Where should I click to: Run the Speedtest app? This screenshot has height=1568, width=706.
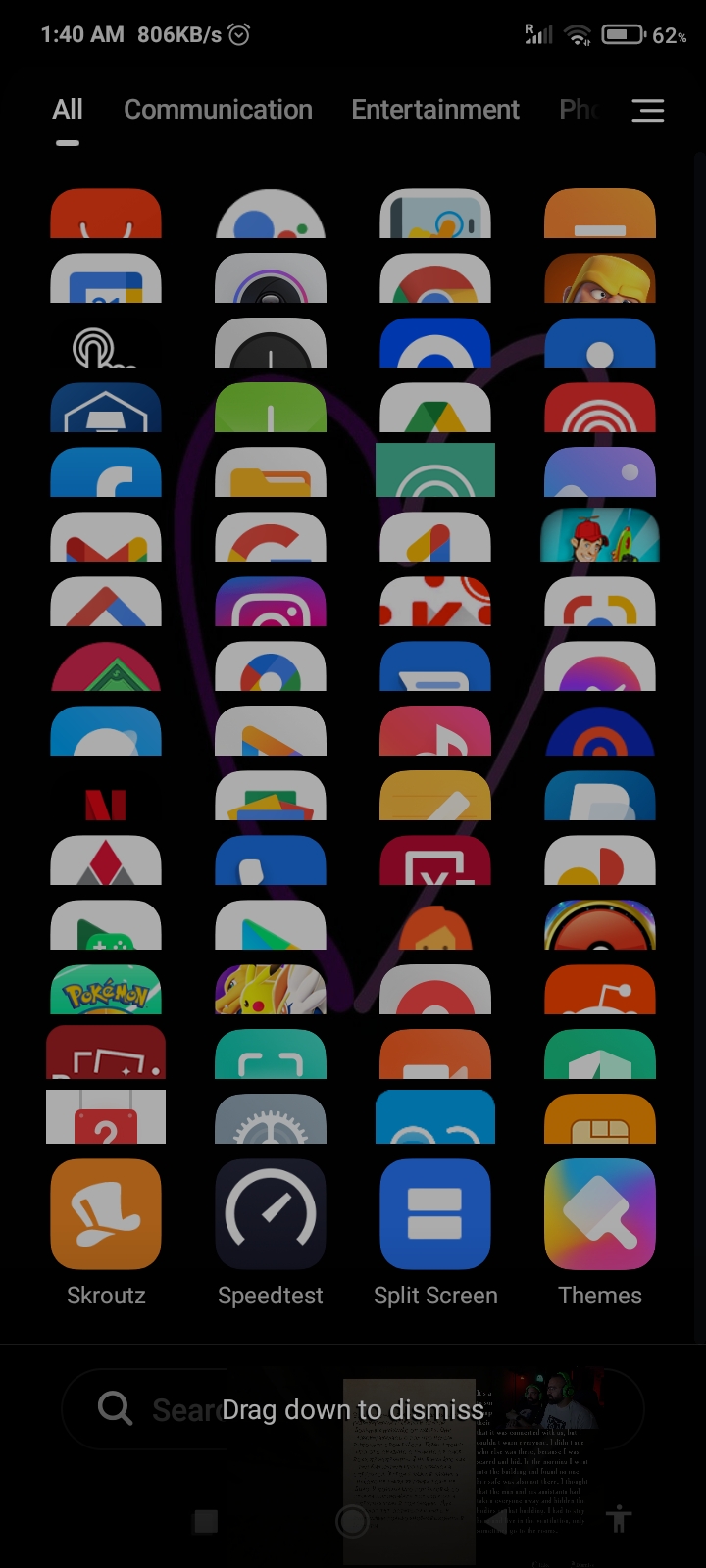pos(271,1215)
